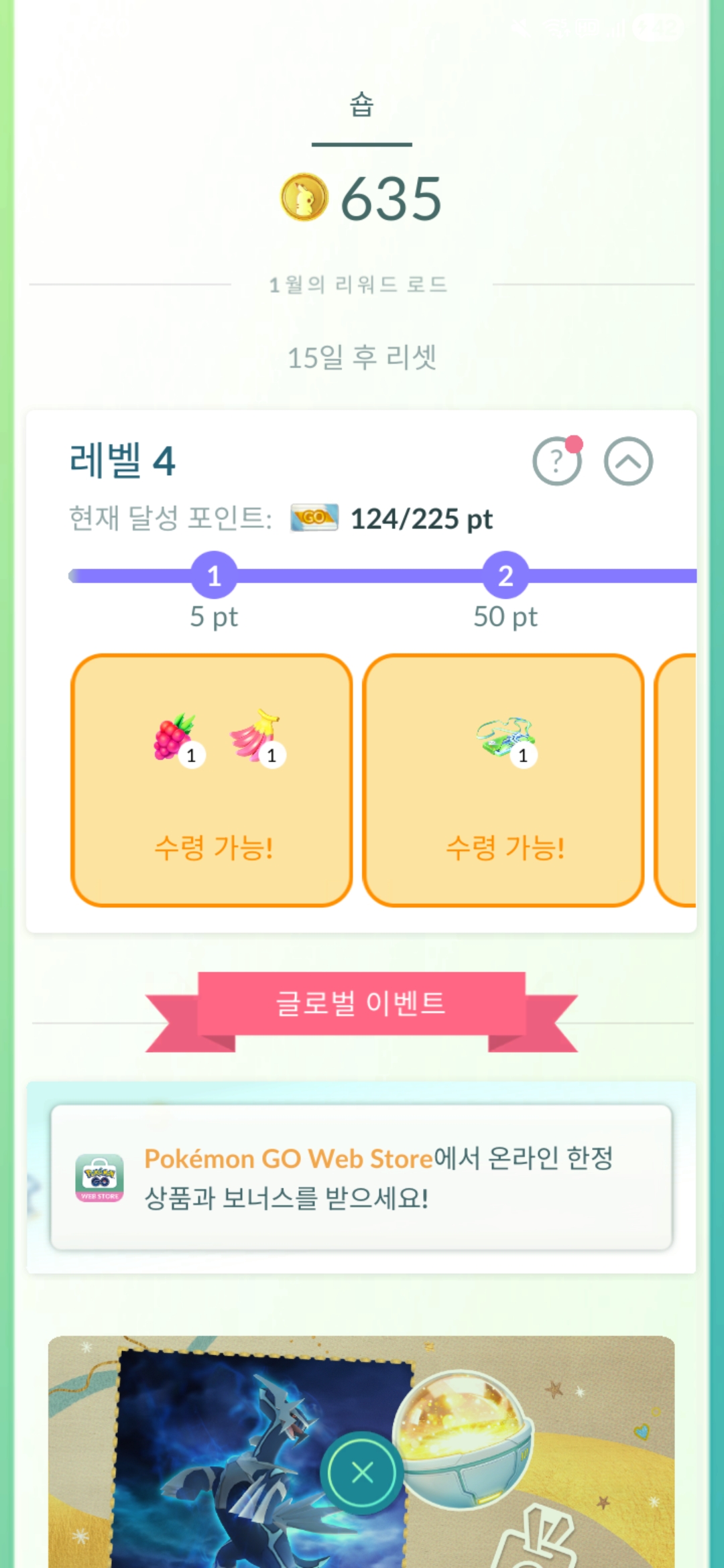The height and width of the screenshot is (1568, 724).
Task: Claim the 50 pt reward card
Action: (503, 781)
